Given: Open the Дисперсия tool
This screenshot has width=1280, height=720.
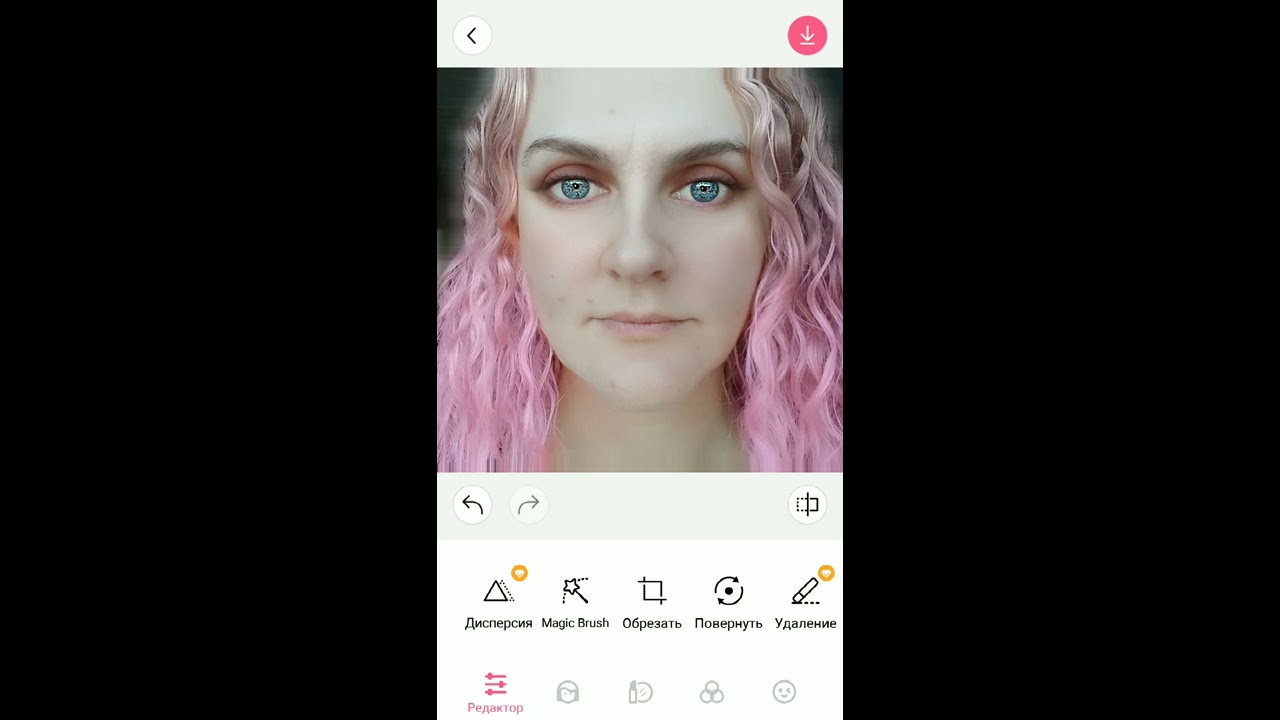Looking at the screenshot, I should pos(498,600).
